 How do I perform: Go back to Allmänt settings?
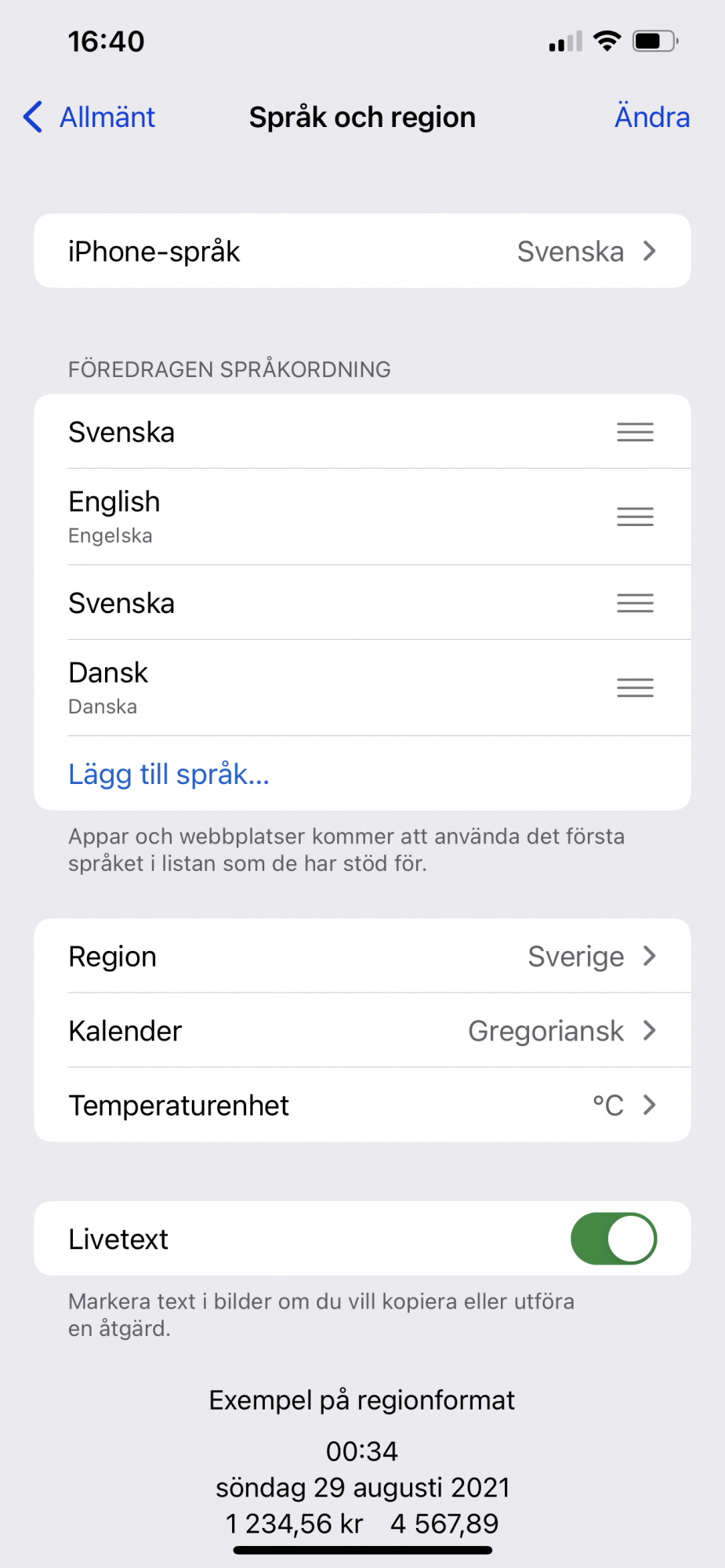90,118
